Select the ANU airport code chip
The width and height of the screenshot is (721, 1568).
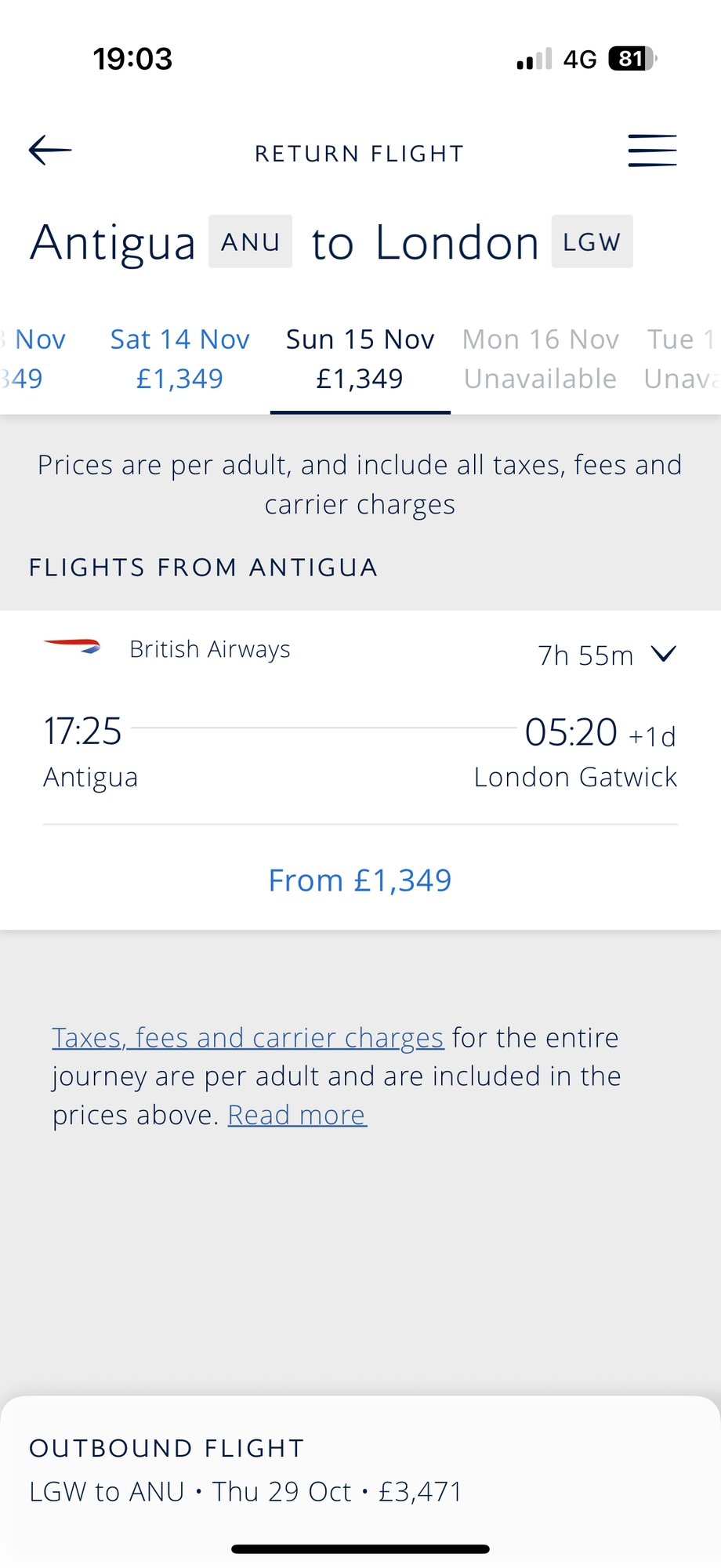(x=250, y=241)
